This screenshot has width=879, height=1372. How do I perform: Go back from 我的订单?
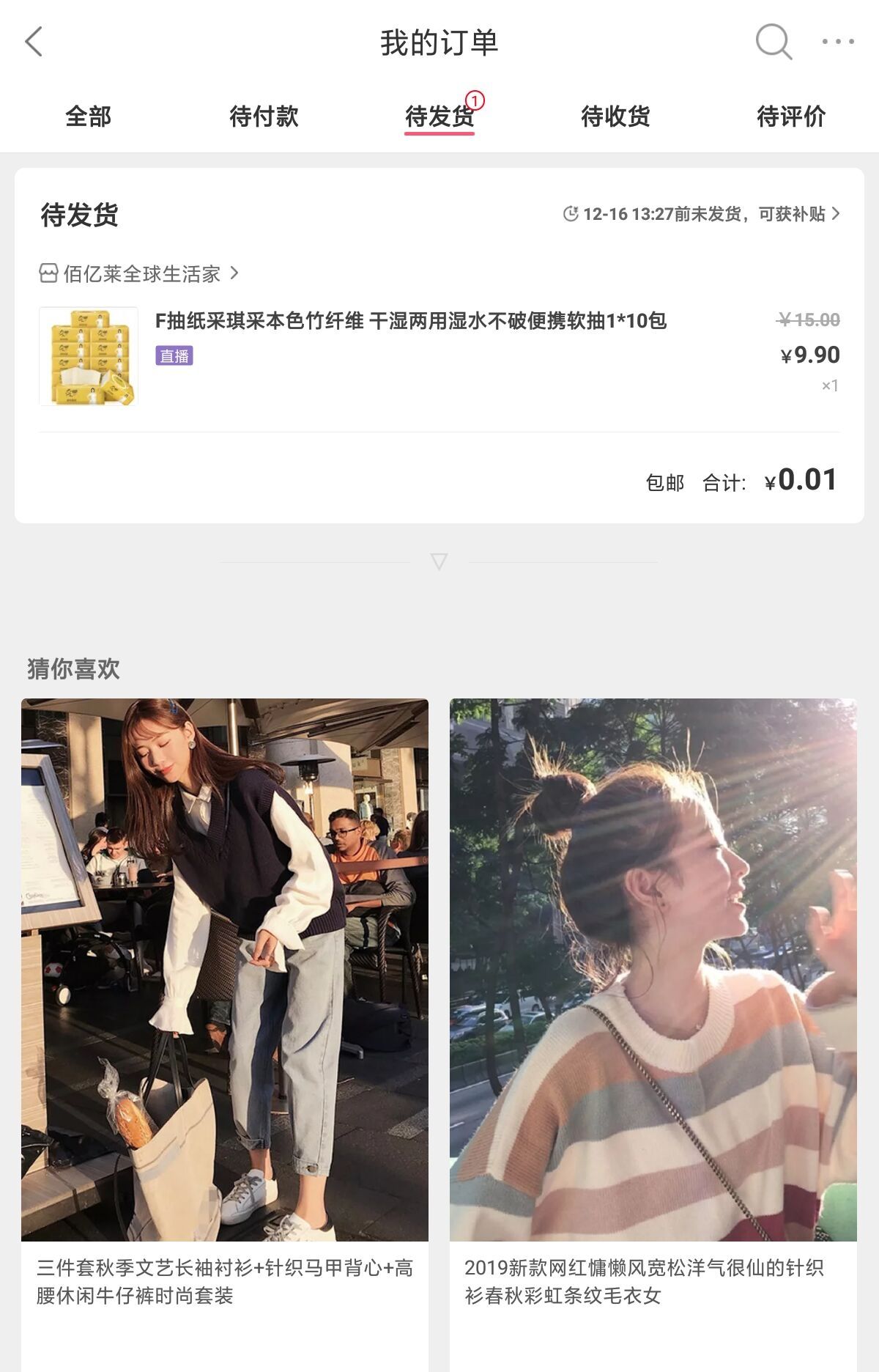point(34,42)
